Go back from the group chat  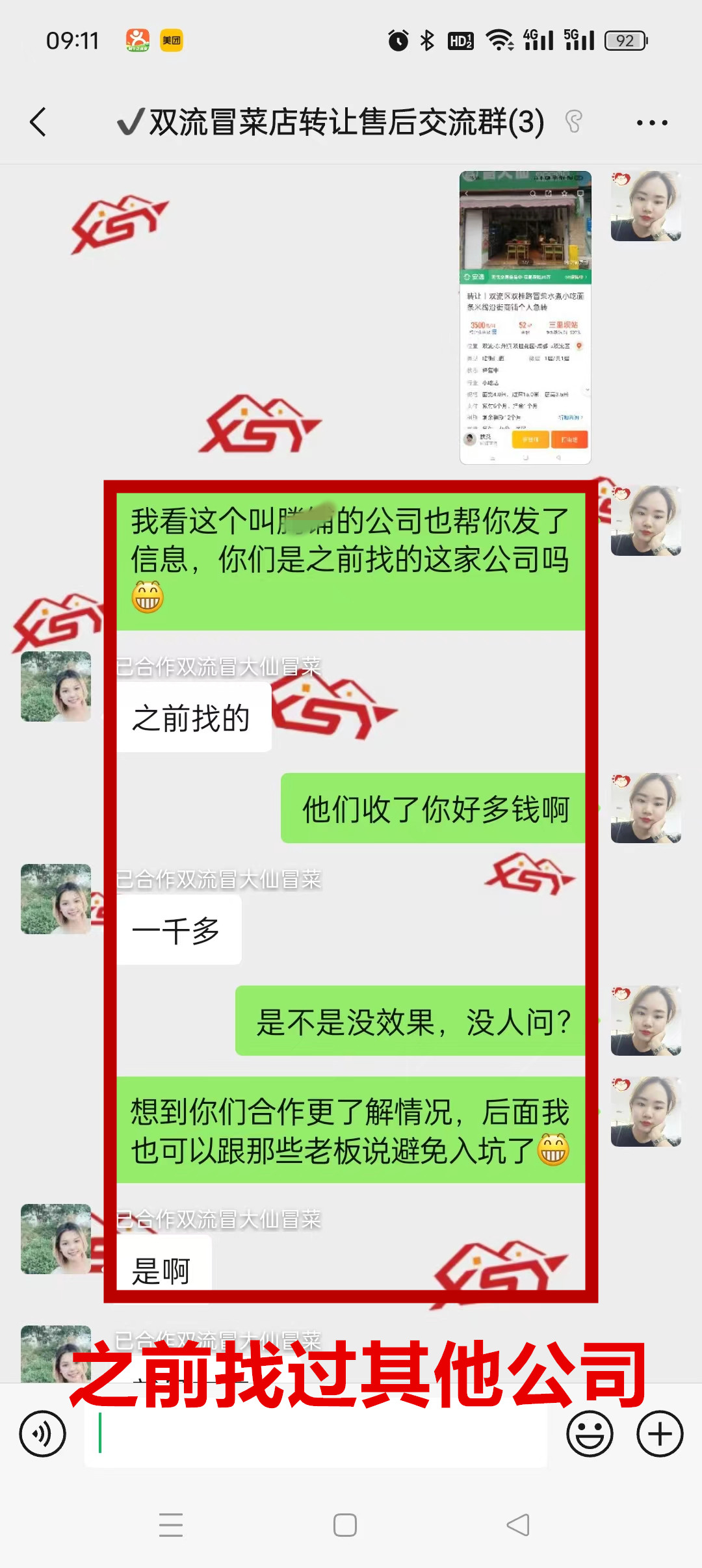tap(38, 122)
